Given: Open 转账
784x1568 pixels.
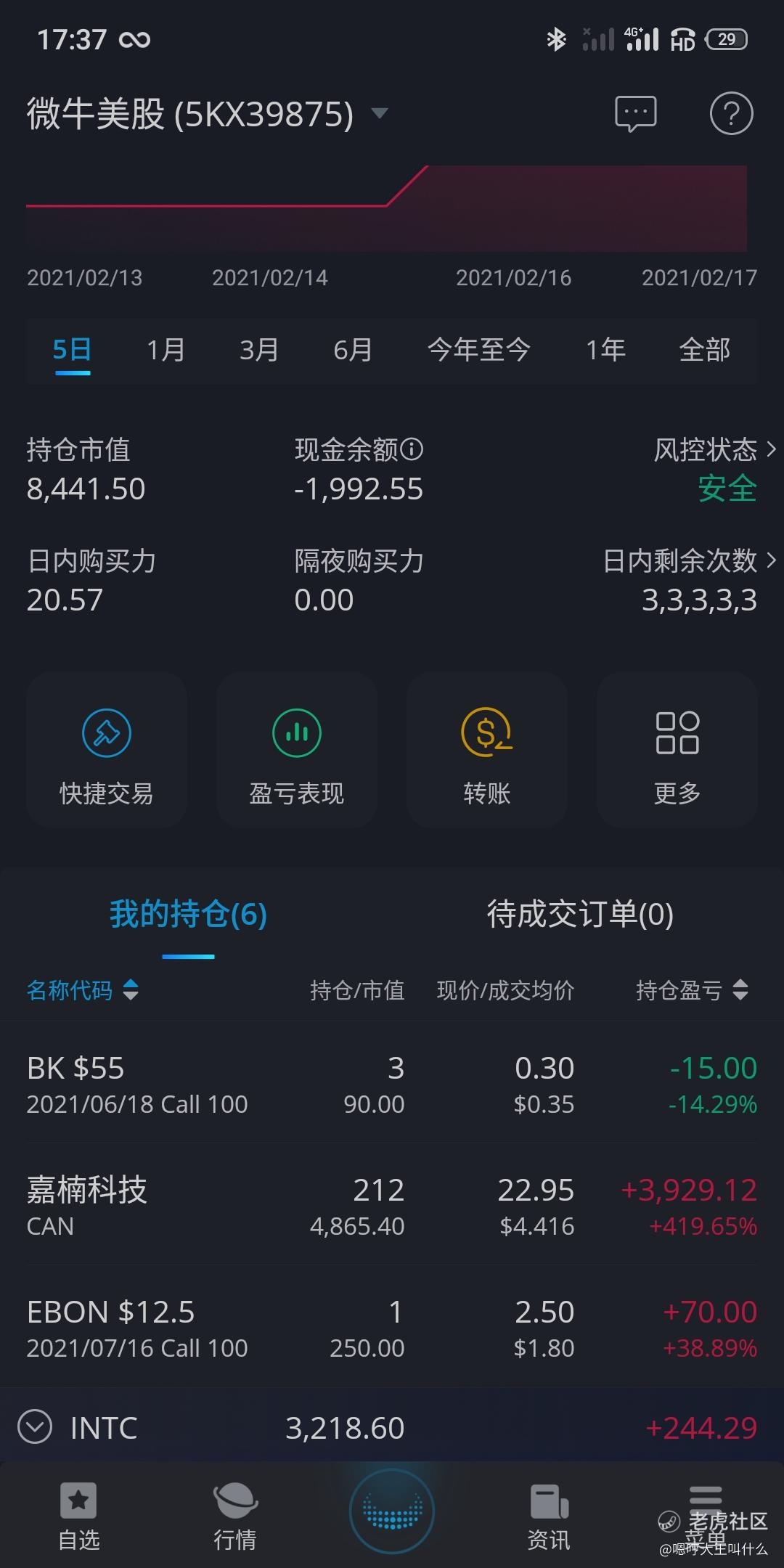Looking at the screenshot, I should coord(487,750).
